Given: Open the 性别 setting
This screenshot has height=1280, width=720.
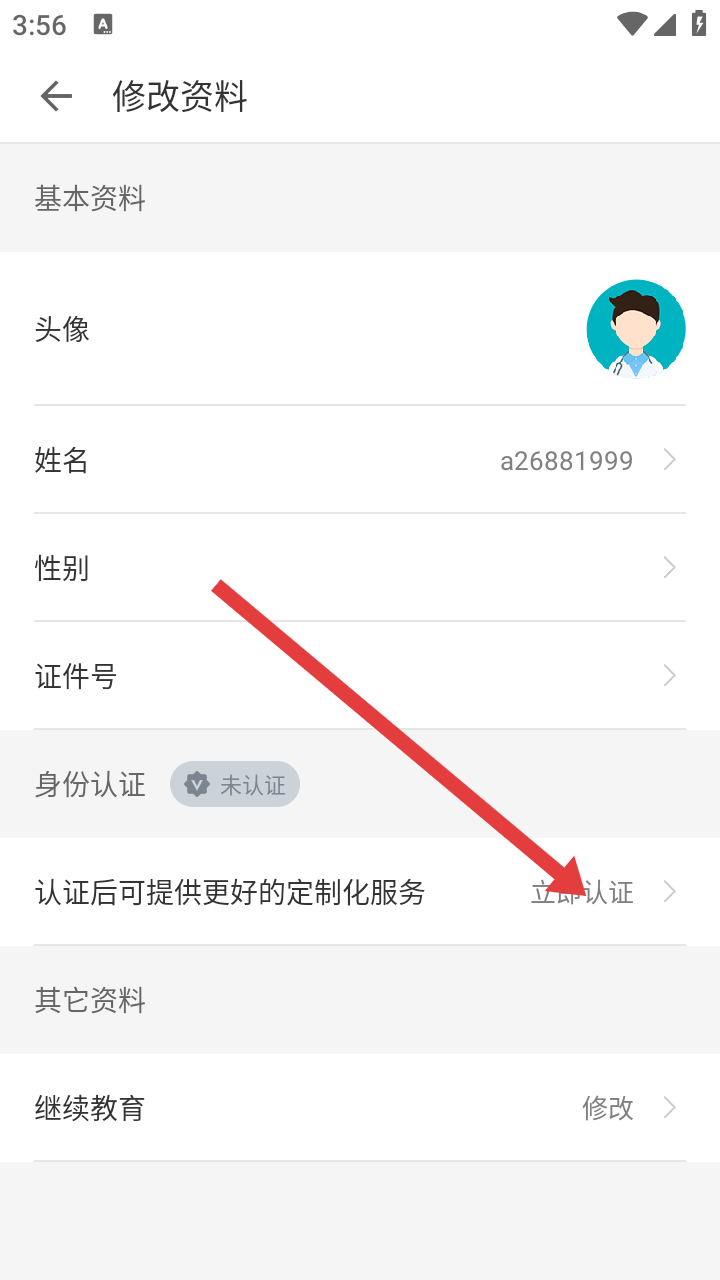Looking at the screenshot, I should (360, 568).
